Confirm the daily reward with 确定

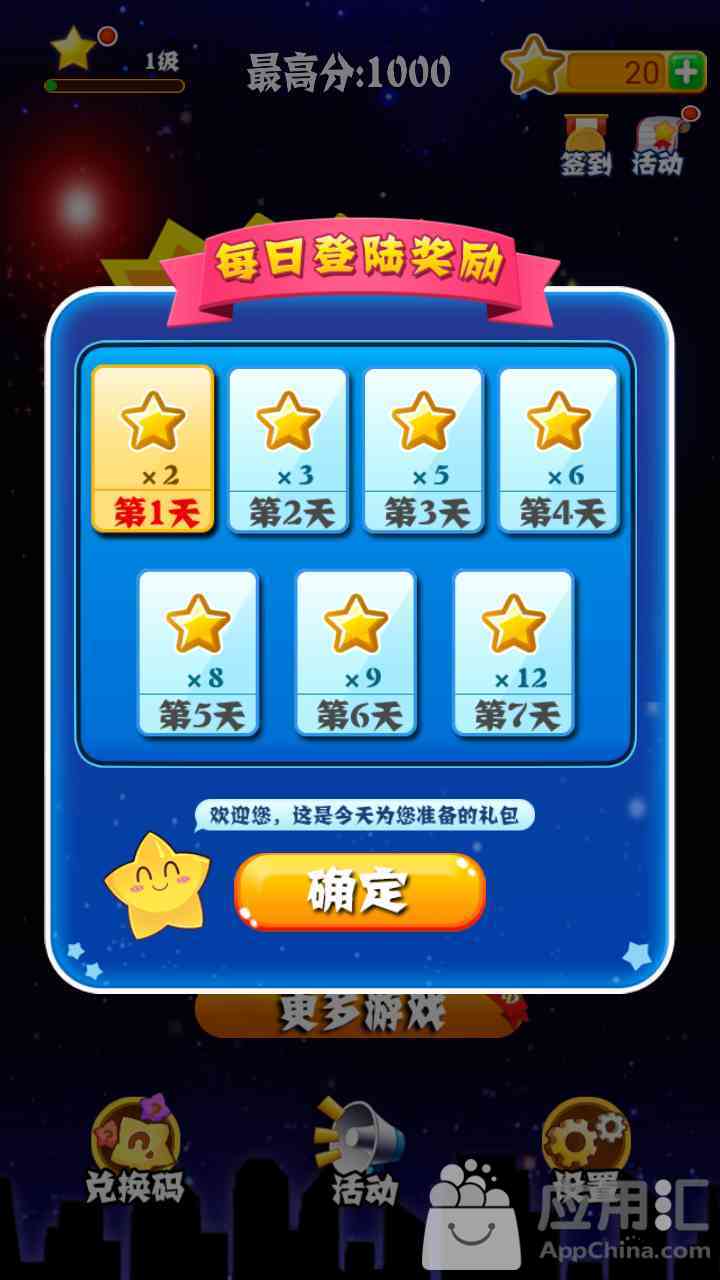360,891
